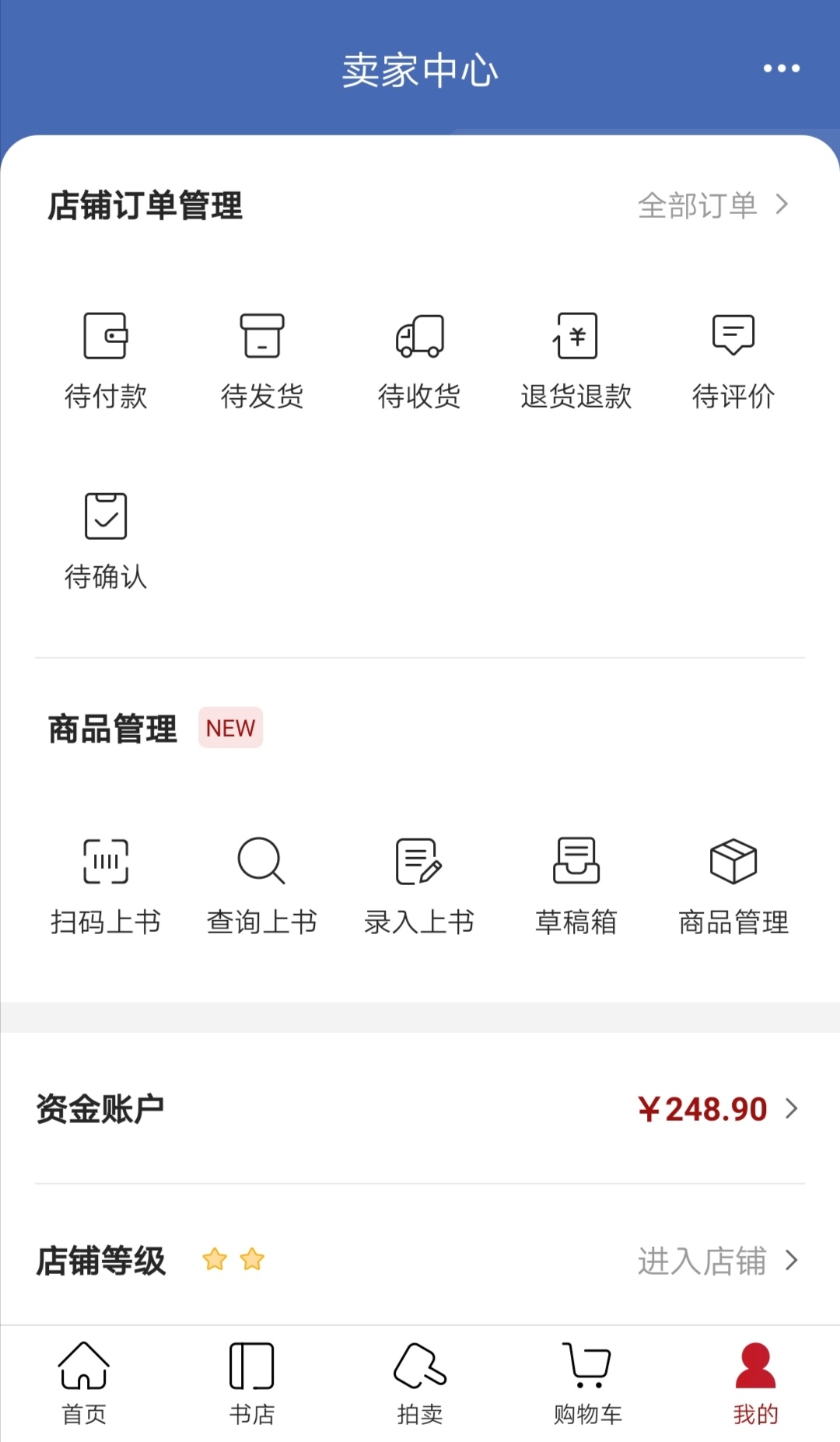Open the 草稿箱 drafts box
Screen dimensions: 840x1442
(x=576, y=887)
